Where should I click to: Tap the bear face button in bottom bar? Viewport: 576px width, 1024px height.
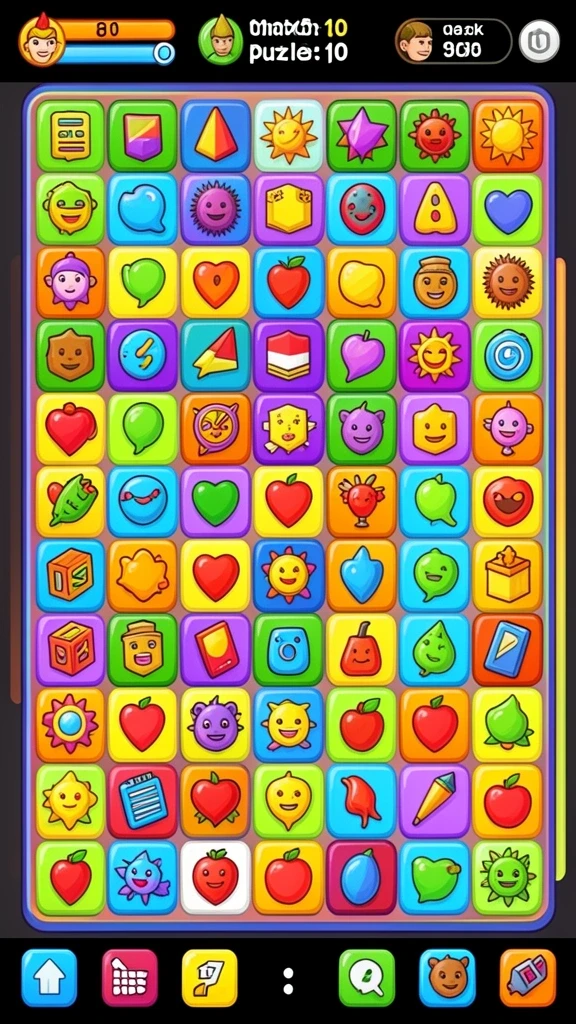point(447,978)
